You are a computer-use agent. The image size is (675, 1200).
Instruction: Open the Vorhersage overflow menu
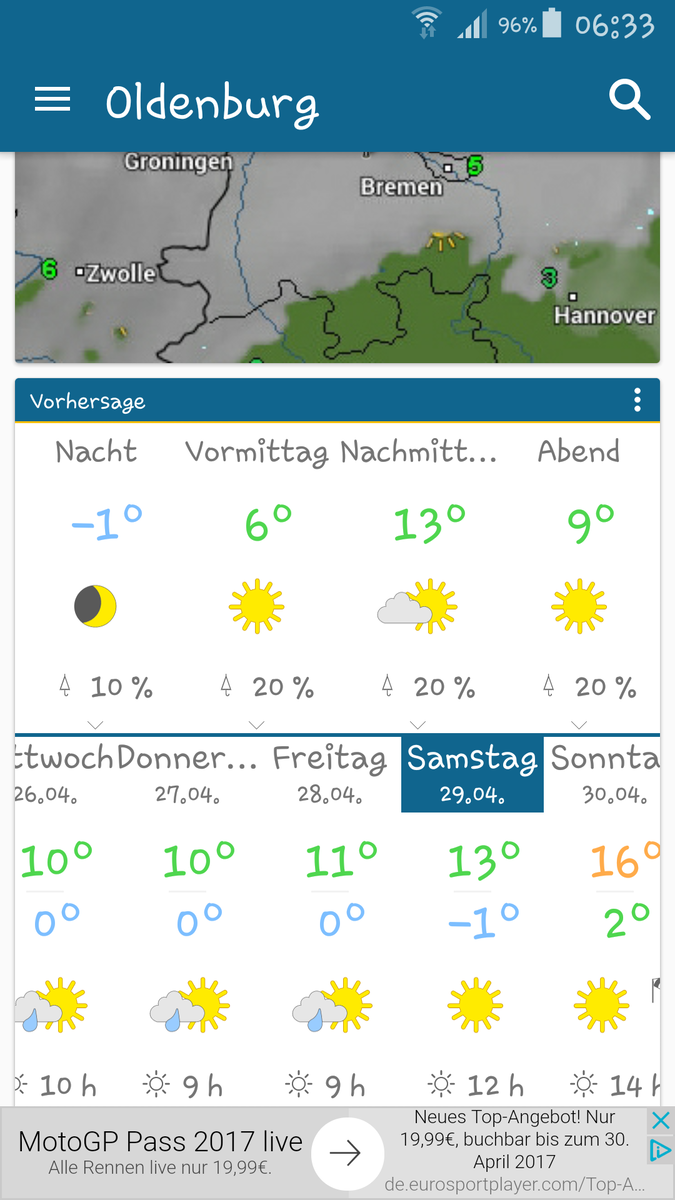[637, 401]
